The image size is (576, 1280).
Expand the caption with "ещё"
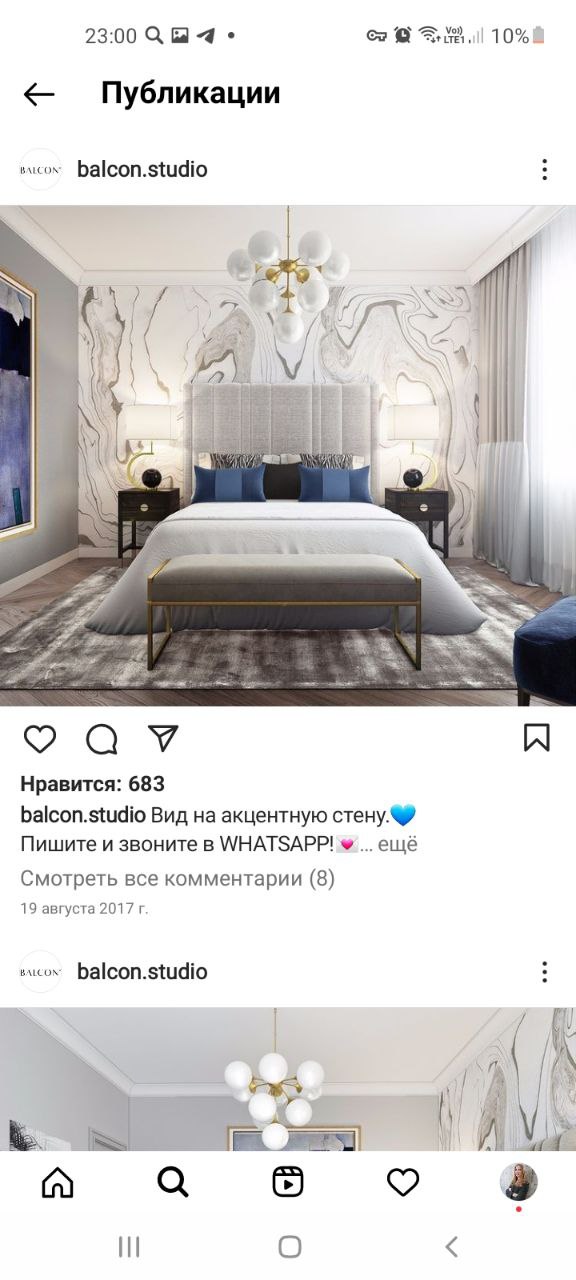[x=398, y=844]
